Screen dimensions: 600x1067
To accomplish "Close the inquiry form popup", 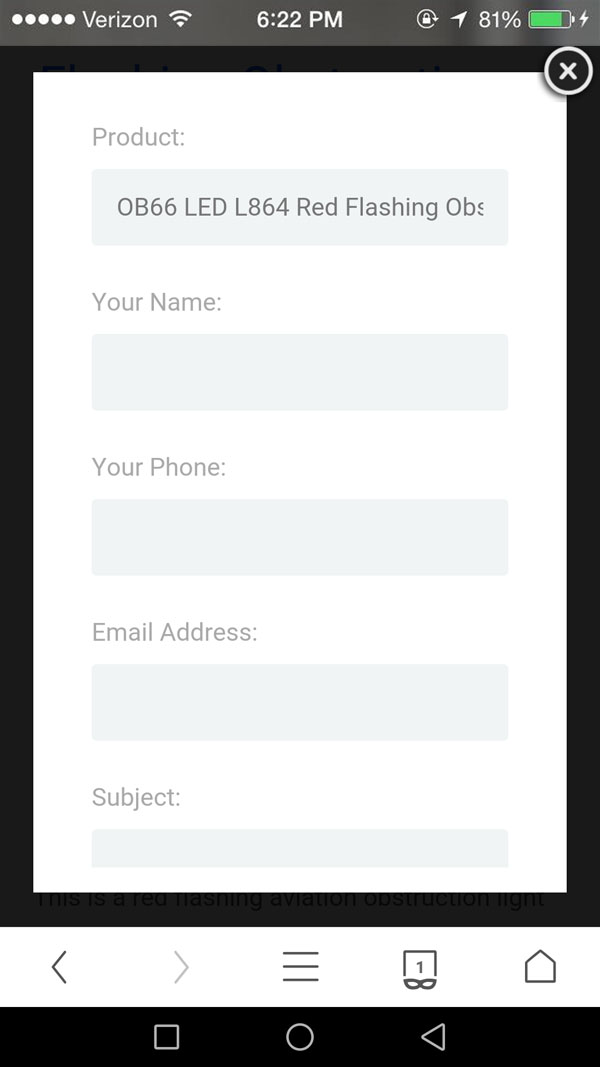I will click(568, 71).
